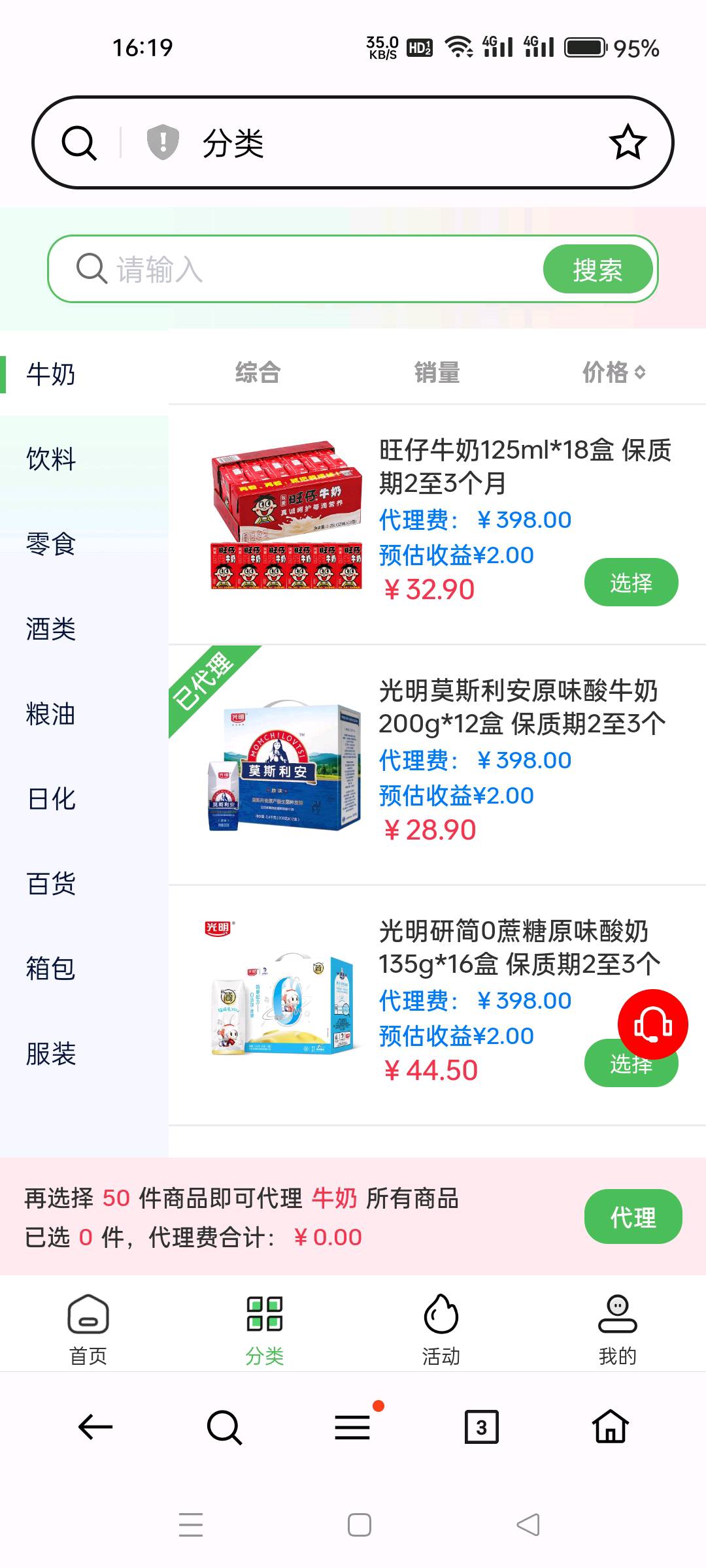706x1568 pixels.
Task: Open the browser tabs switcher showing 3
Action: 481,1428
